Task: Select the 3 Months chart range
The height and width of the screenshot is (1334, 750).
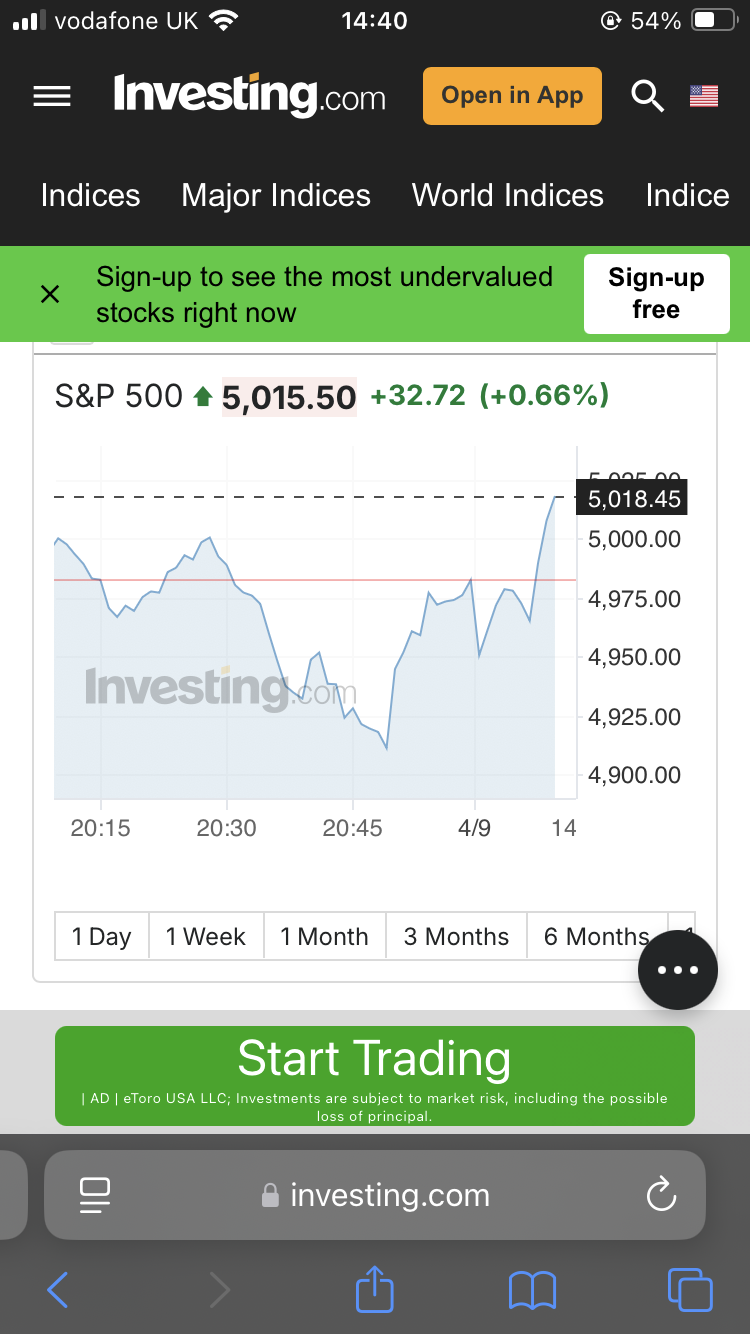Action: pyautogui.click(x=456, y=937)
